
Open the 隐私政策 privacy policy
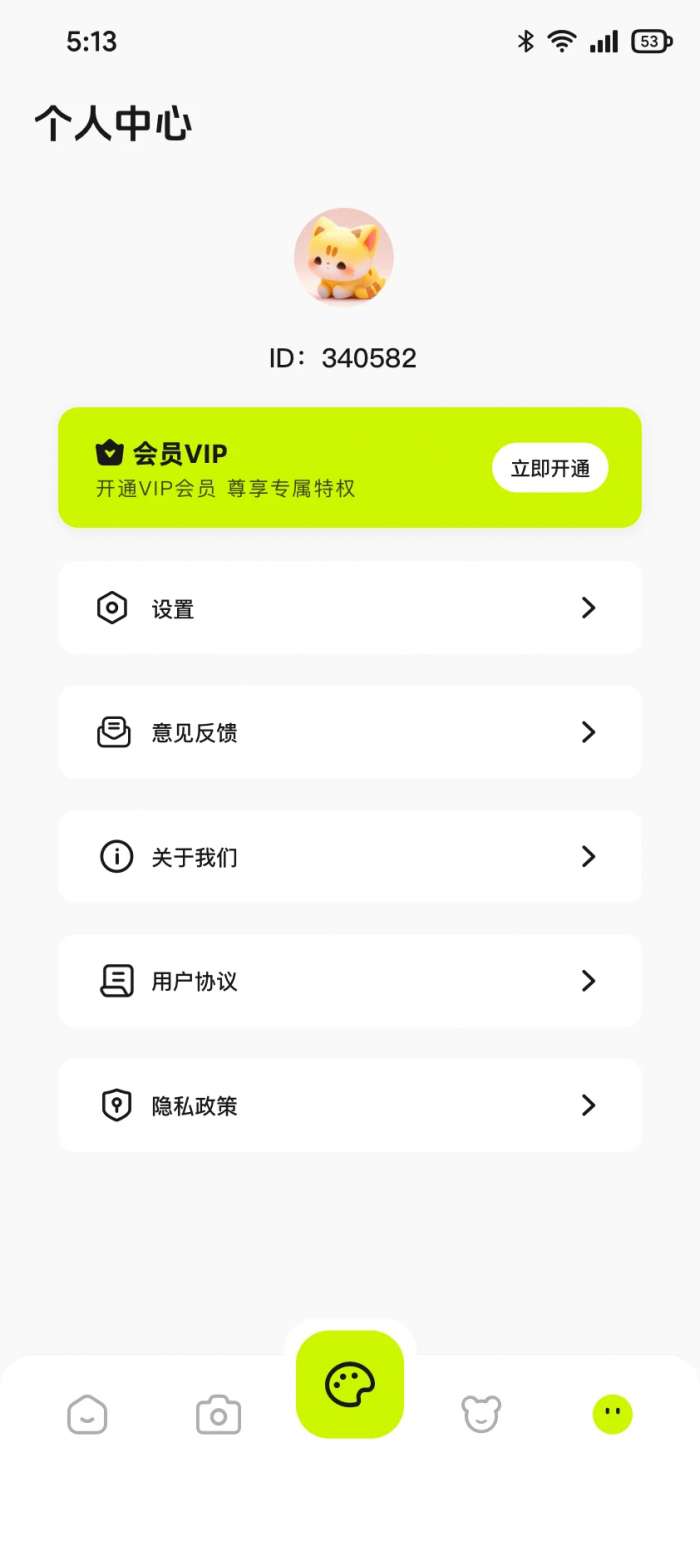pyautogui.click(x=349, y=1105)
